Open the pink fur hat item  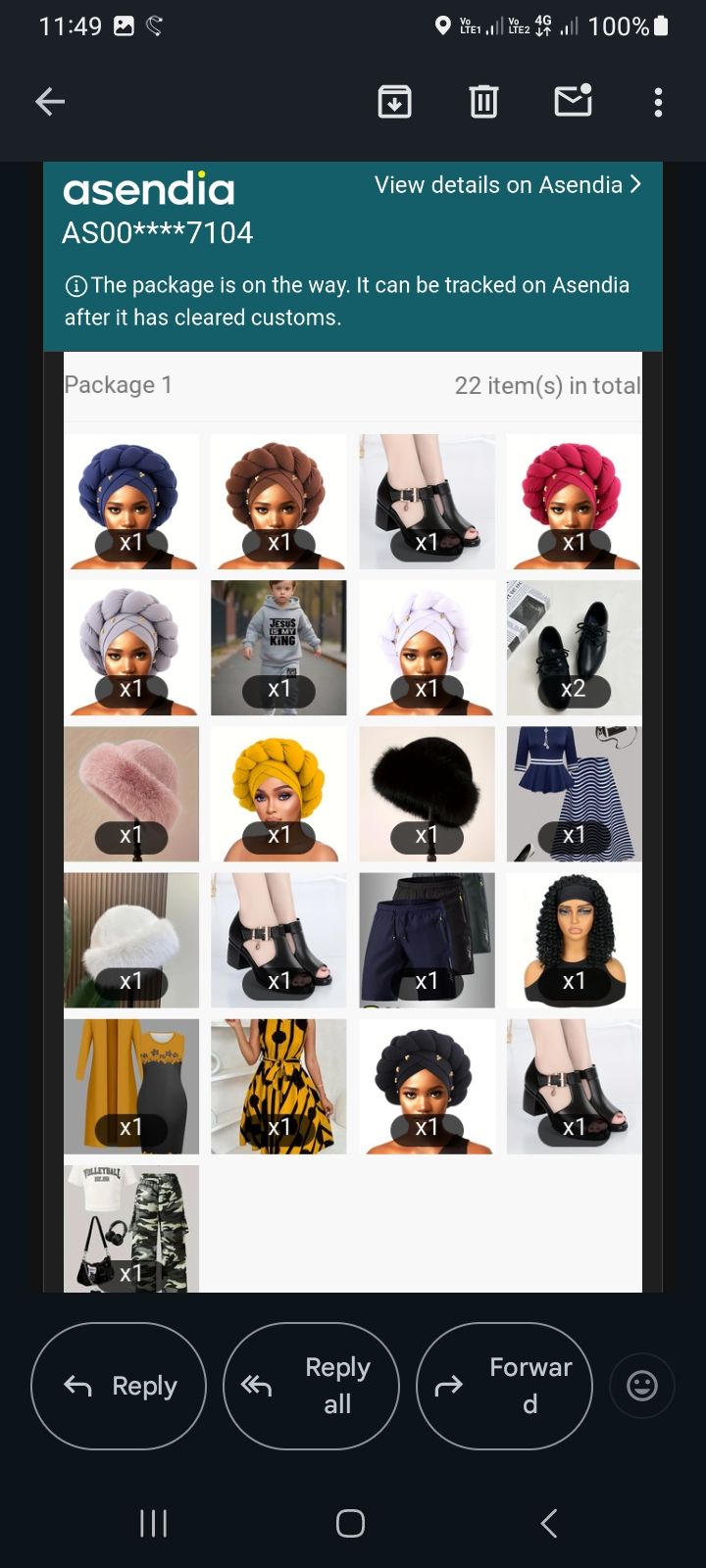tap(131, 793)
